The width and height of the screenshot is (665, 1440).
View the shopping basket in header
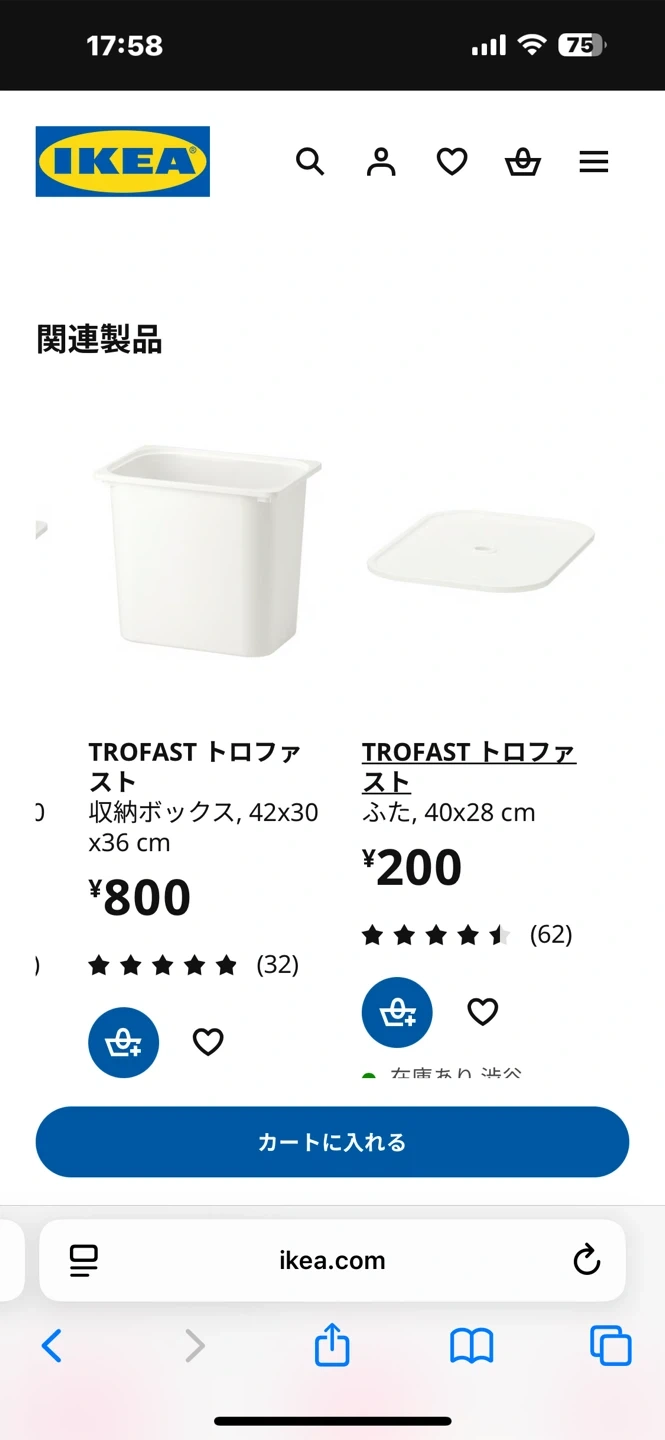[523, 162]
